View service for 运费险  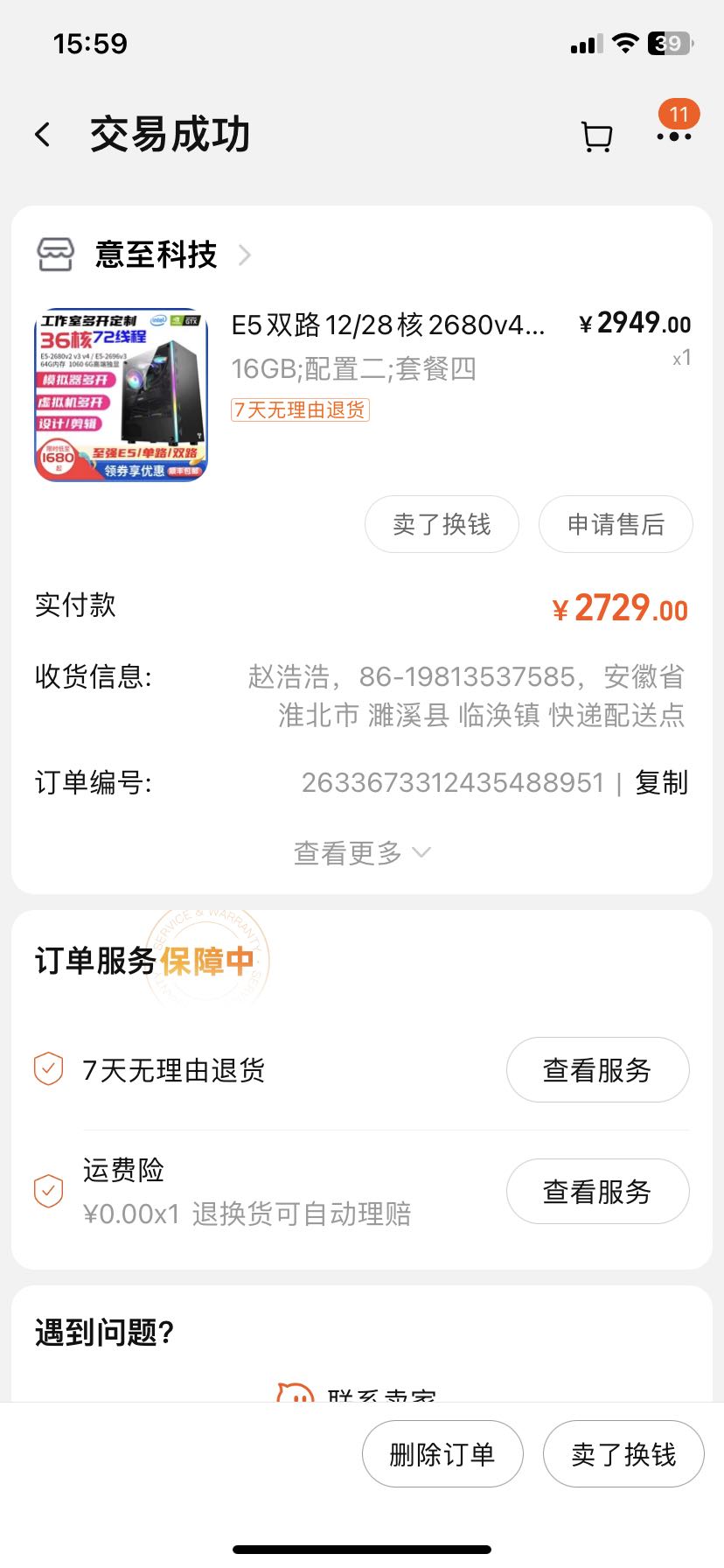[597, 1191]
